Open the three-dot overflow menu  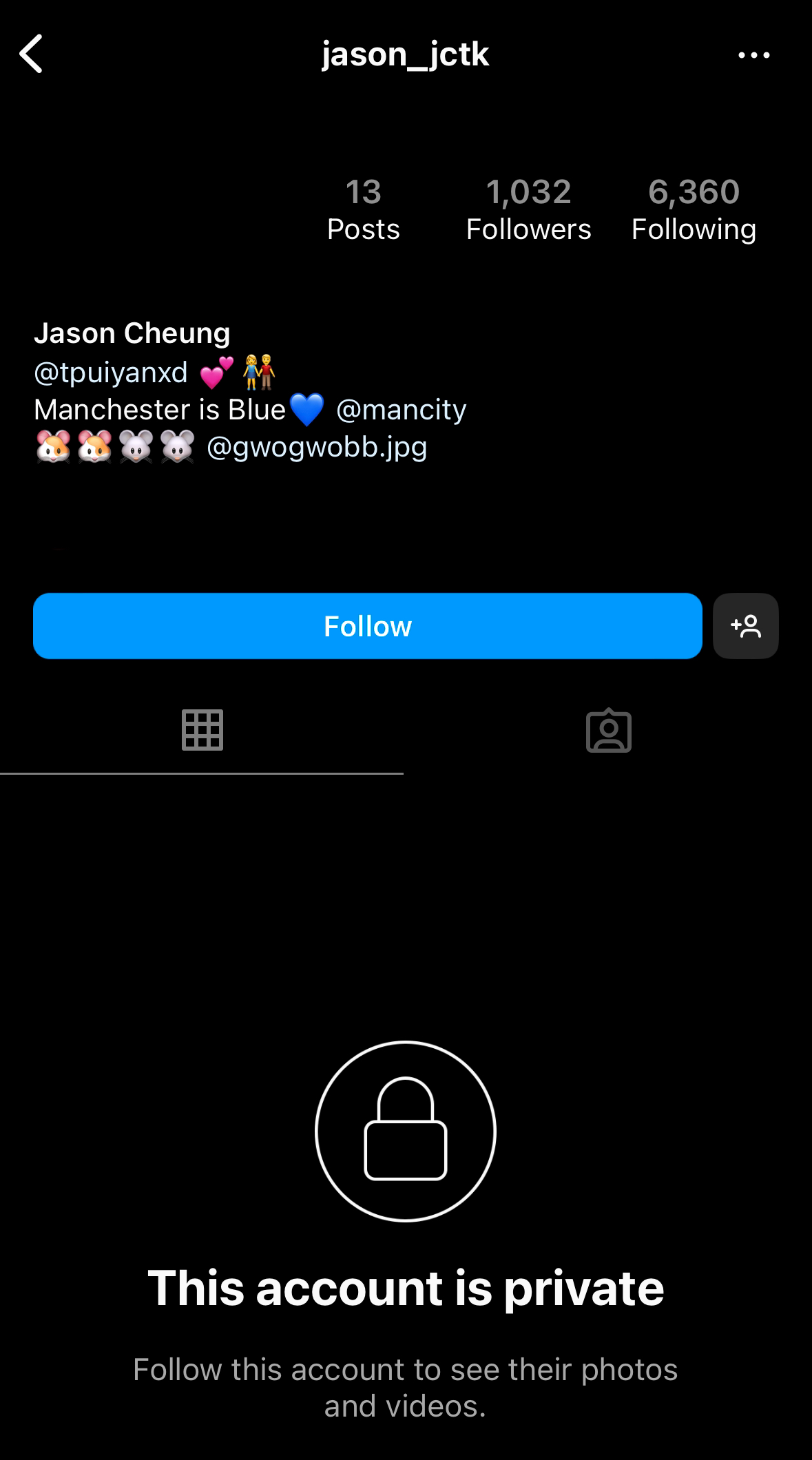[x=753, y=55]
